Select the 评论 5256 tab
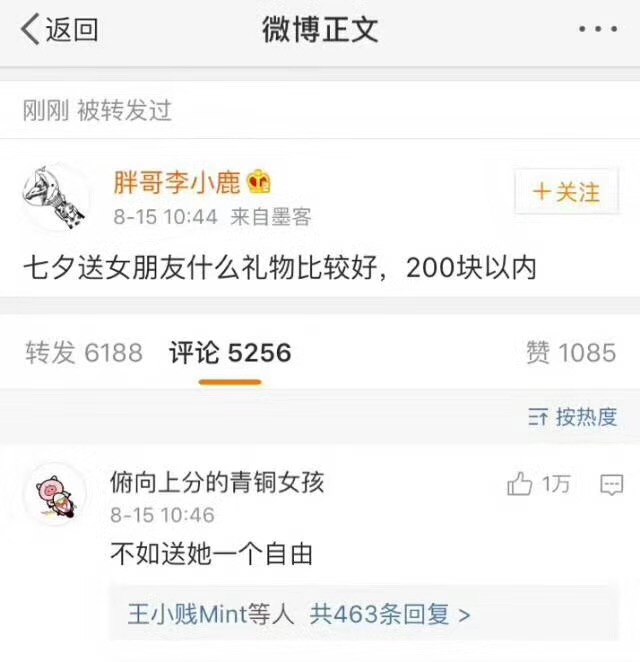 (230, 352)
